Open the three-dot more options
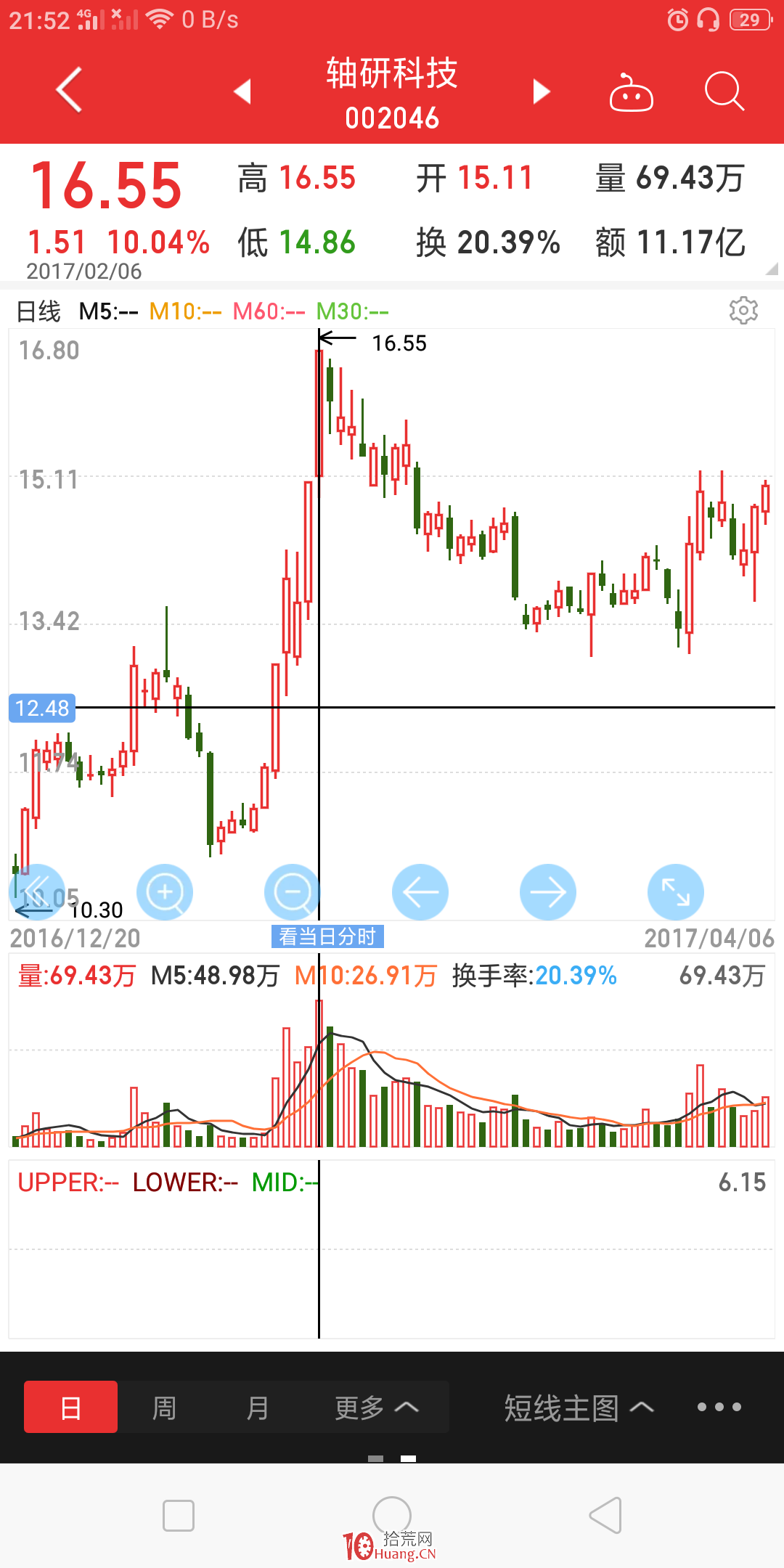Image resolution: width=784 pixels, height=1568 pixels. 719,1407
